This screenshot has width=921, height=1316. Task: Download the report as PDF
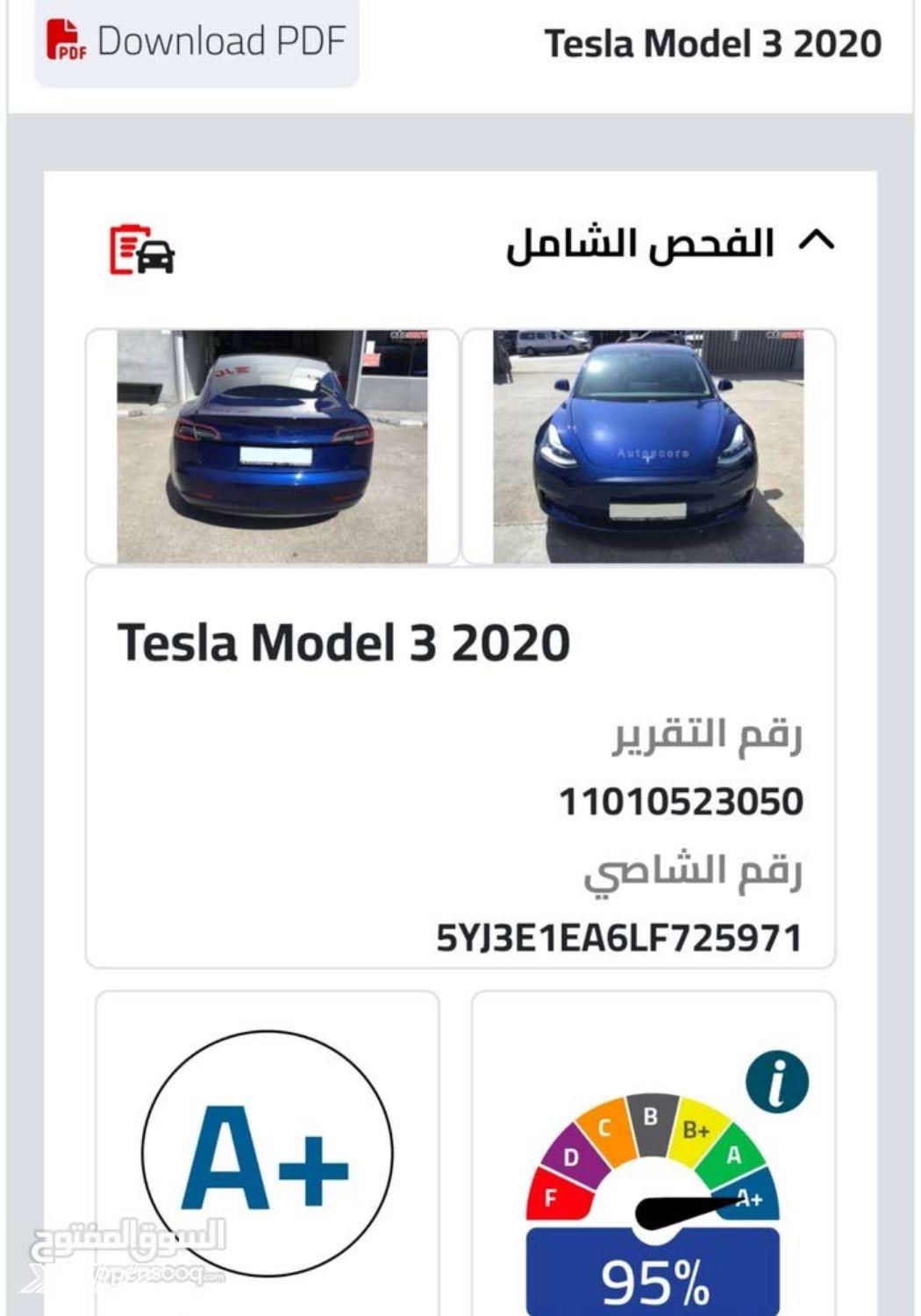tap(196, 41)
